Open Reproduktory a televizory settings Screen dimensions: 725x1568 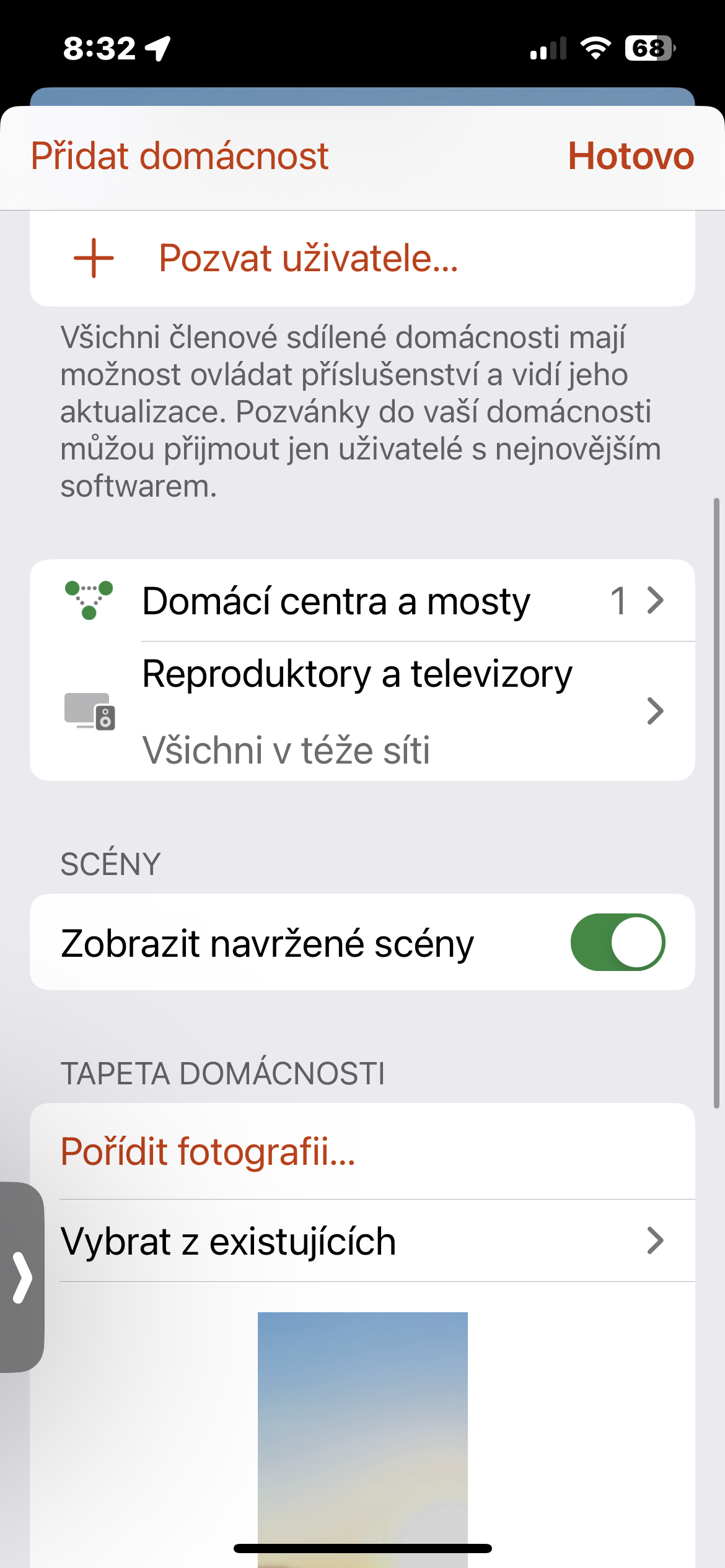tap(362, 711)
